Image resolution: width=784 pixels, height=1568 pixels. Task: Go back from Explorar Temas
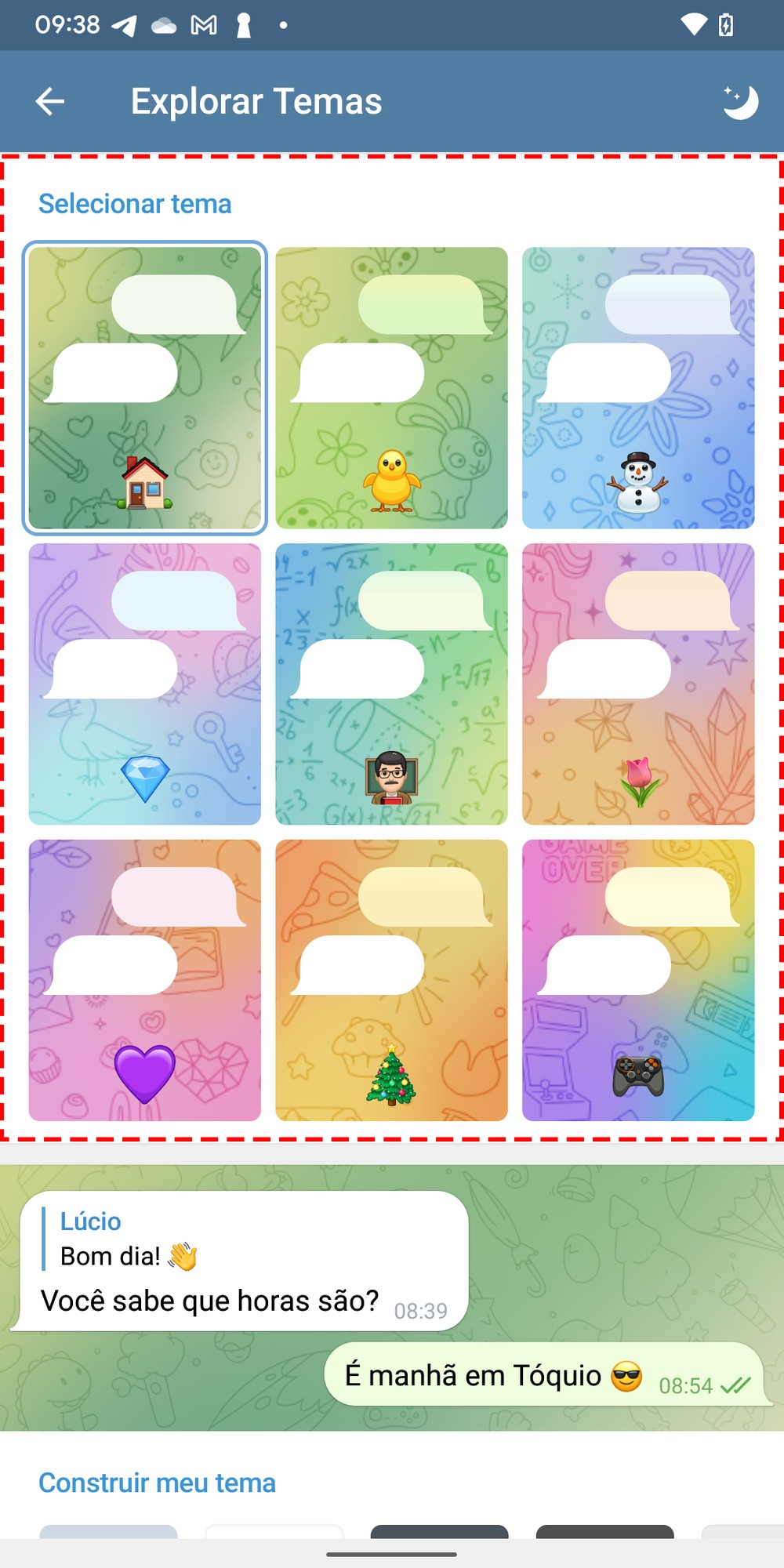click(x=50, y=101)
